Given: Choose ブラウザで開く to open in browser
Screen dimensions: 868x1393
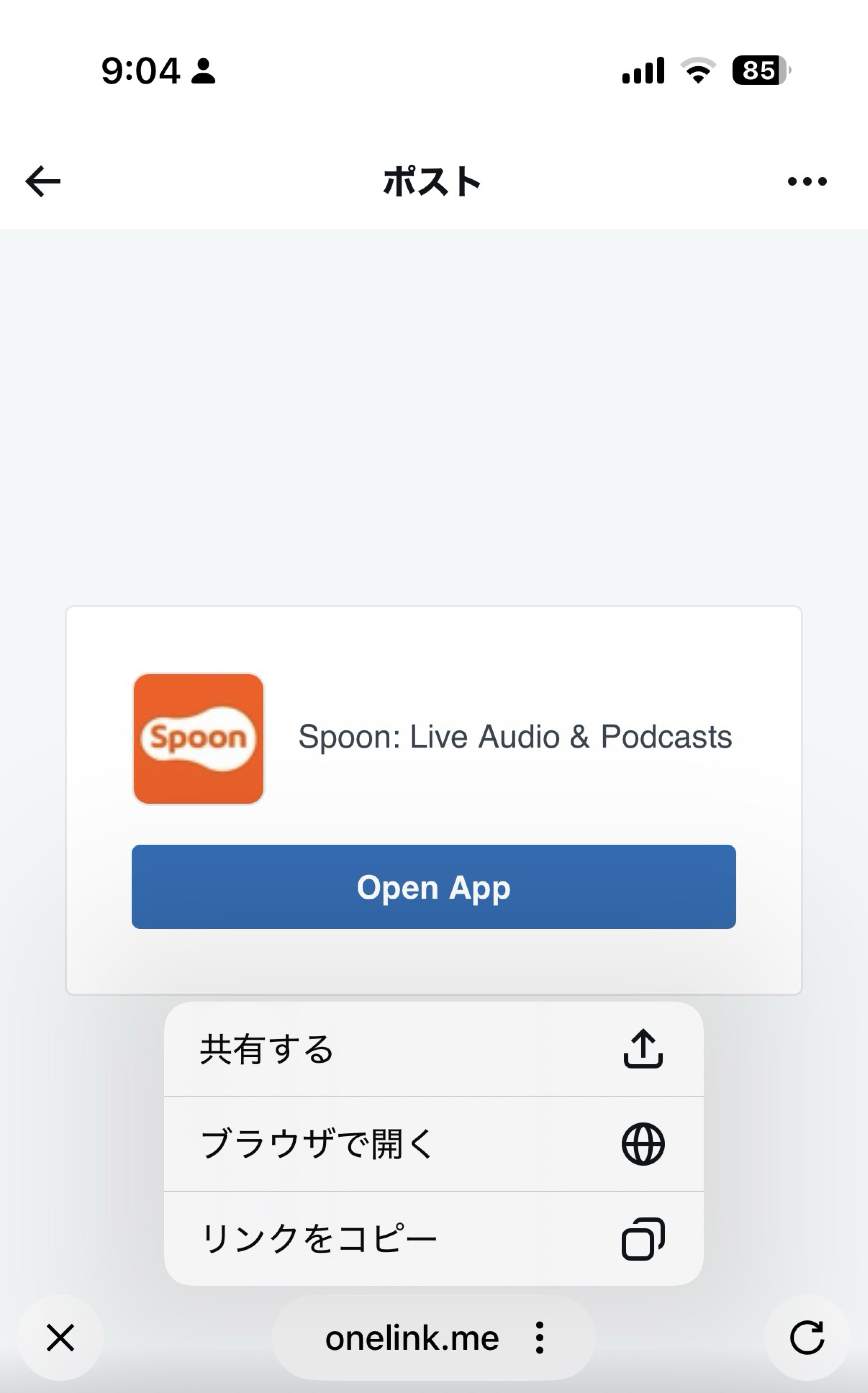Looking at the screenshot, I should click(433, 1143).
